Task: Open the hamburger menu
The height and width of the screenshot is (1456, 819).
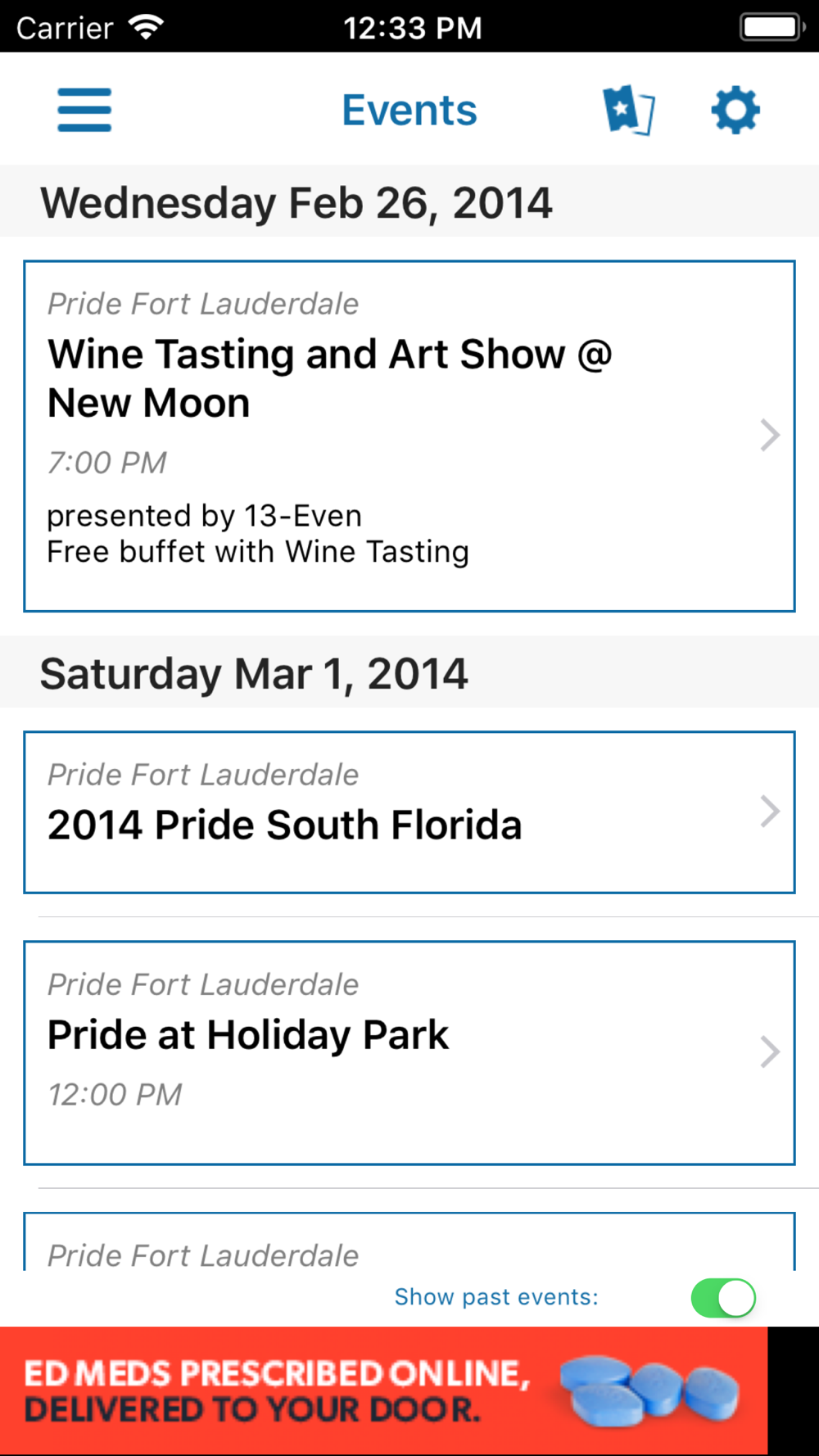Action: click(84, 110)
